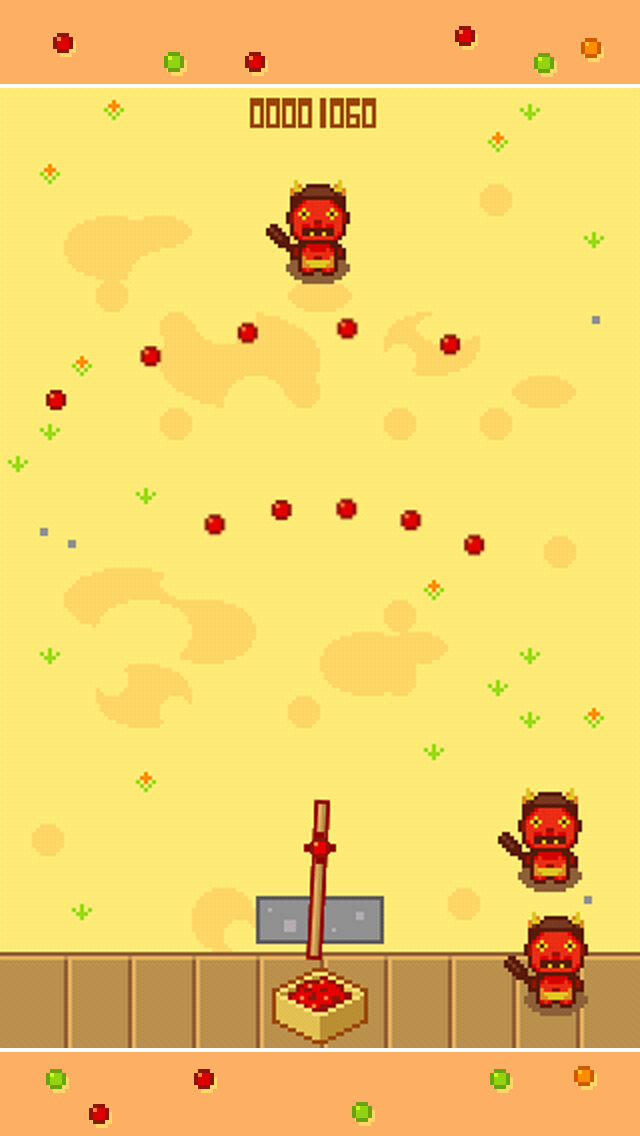640x1136 pixels.
Task: Tap the oni standing on the wooden walkway
Action: point(553,963)
